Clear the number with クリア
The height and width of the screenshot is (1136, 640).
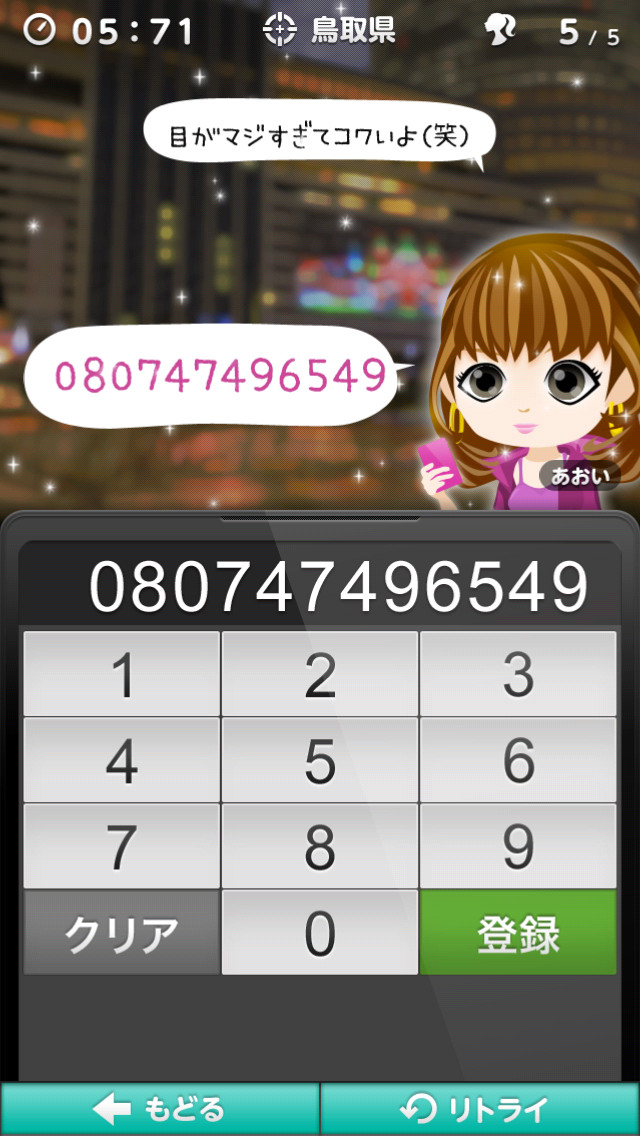[x=121, y=932]
